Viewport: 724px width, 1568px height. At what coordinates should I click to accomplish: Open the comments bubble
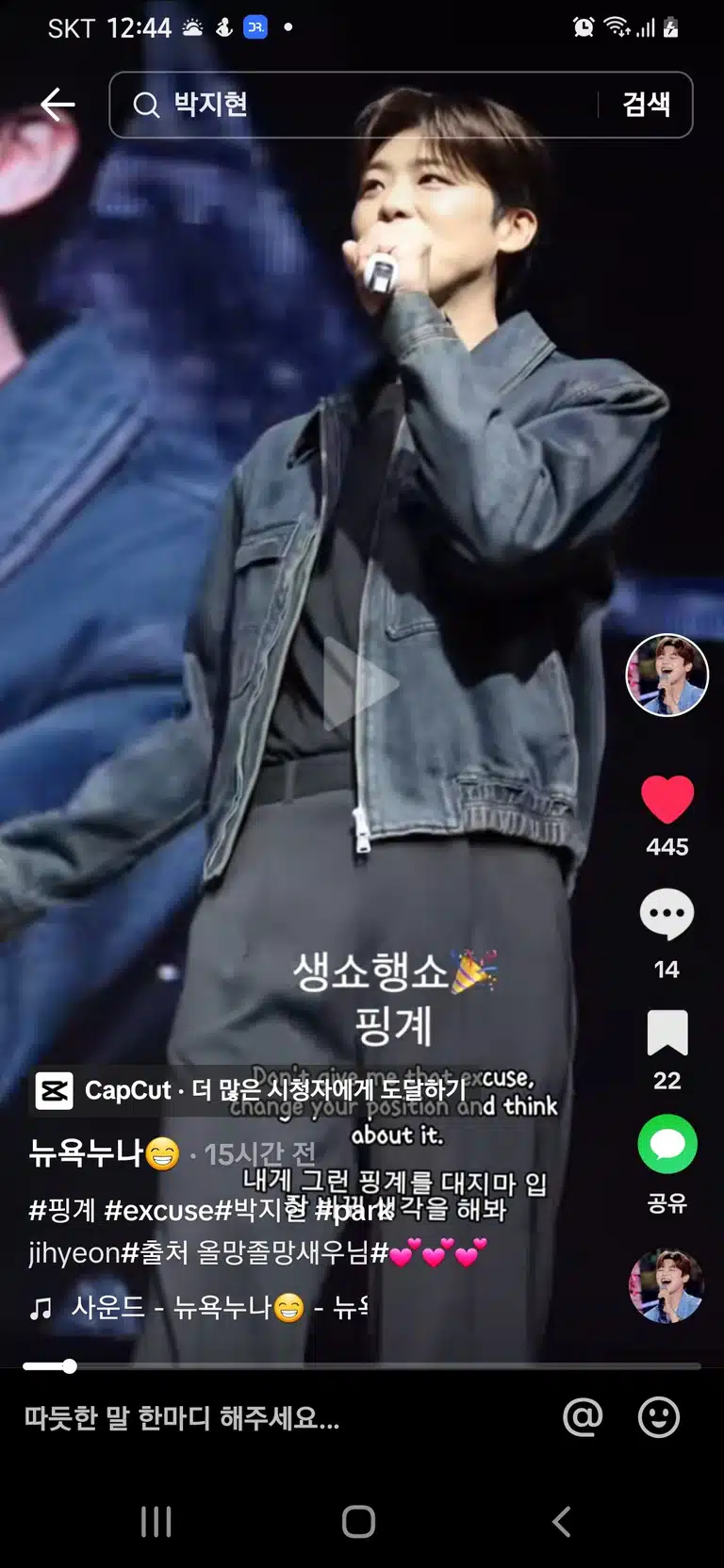click(666, 914)
